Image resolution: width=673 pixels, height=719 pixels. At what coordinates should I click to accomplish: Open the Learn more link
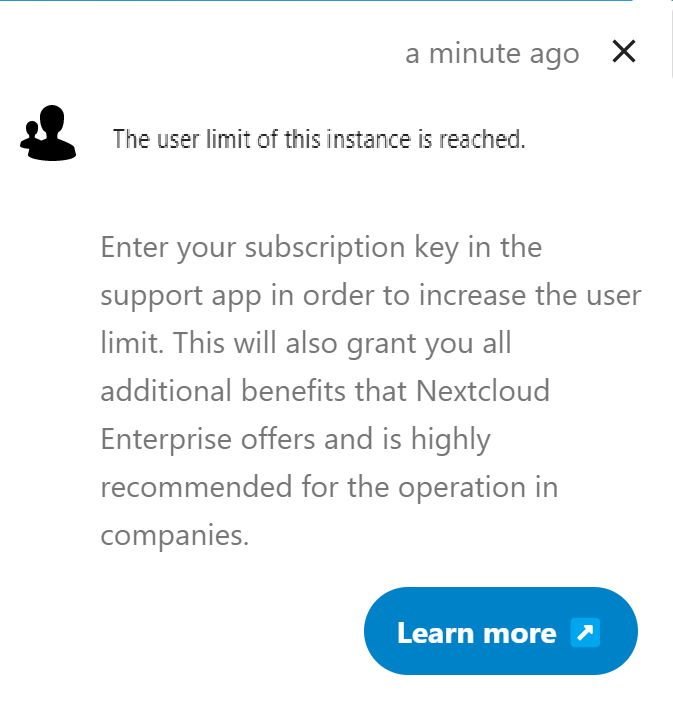point(501,631)
